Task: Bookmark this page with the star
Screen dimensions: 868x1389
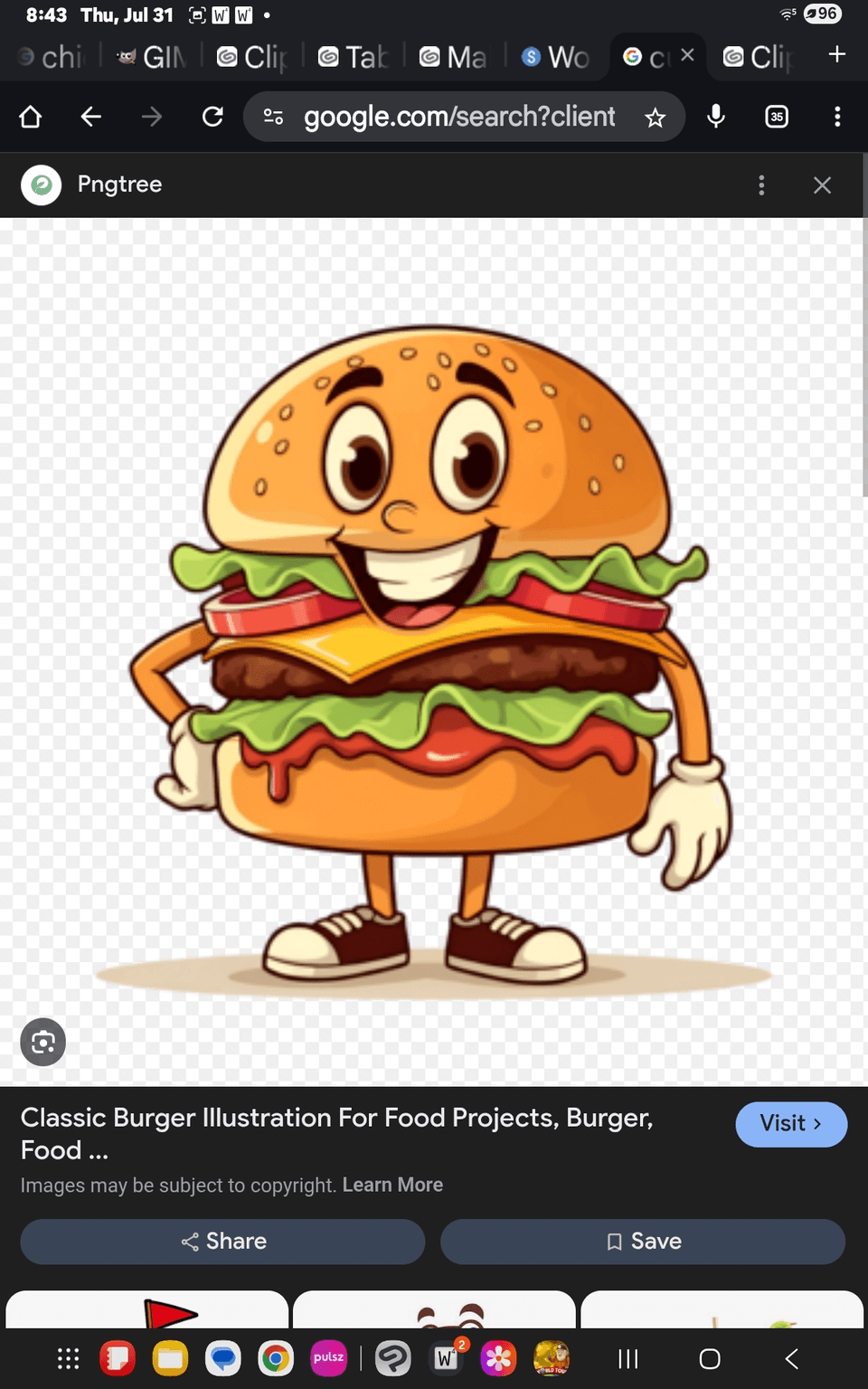Action: [656, 118]
